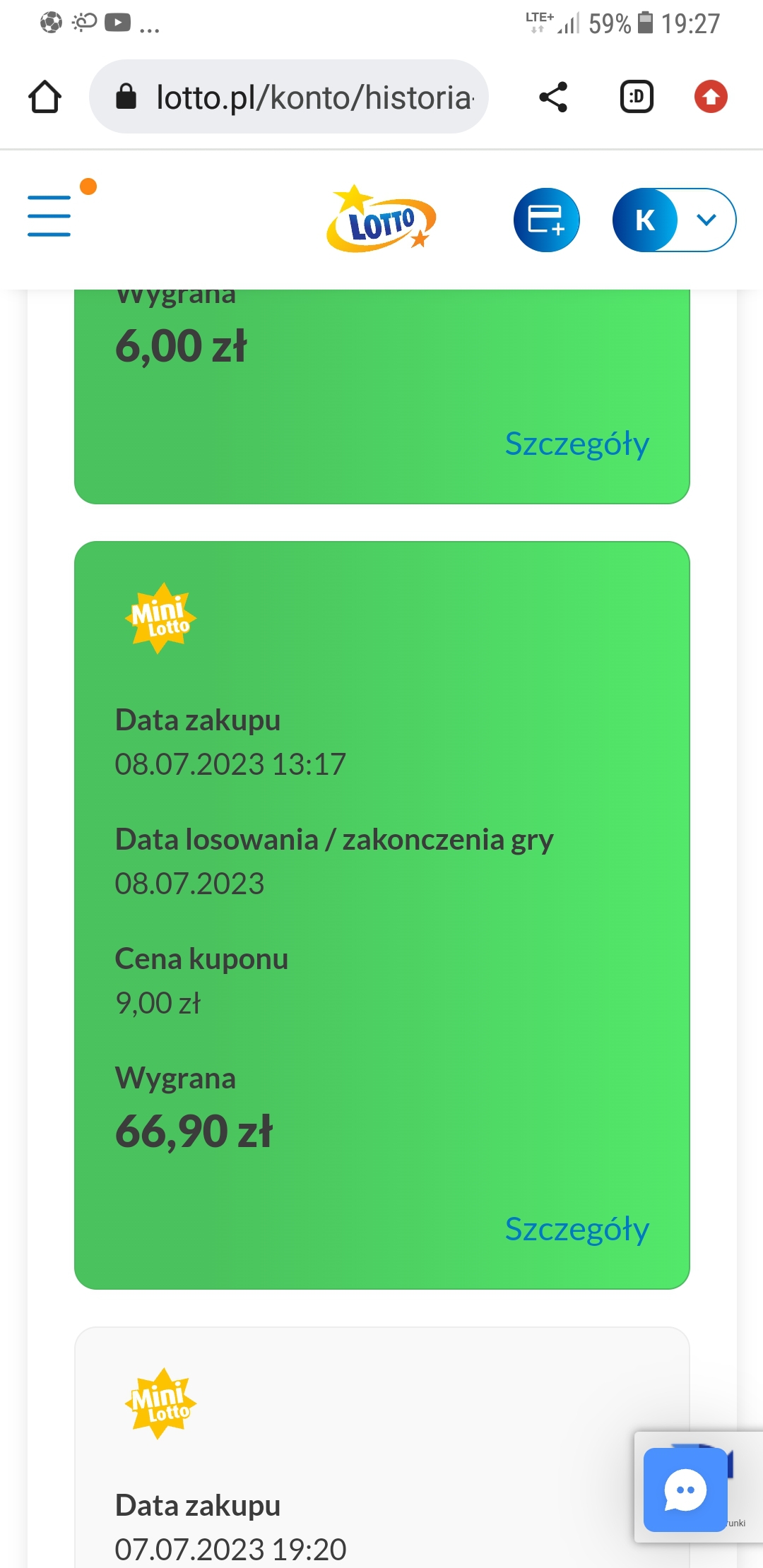Screen dimensions: 763x1568
Task: Go to the Lotto homepage logo
Action: click(x=381, y=220)
